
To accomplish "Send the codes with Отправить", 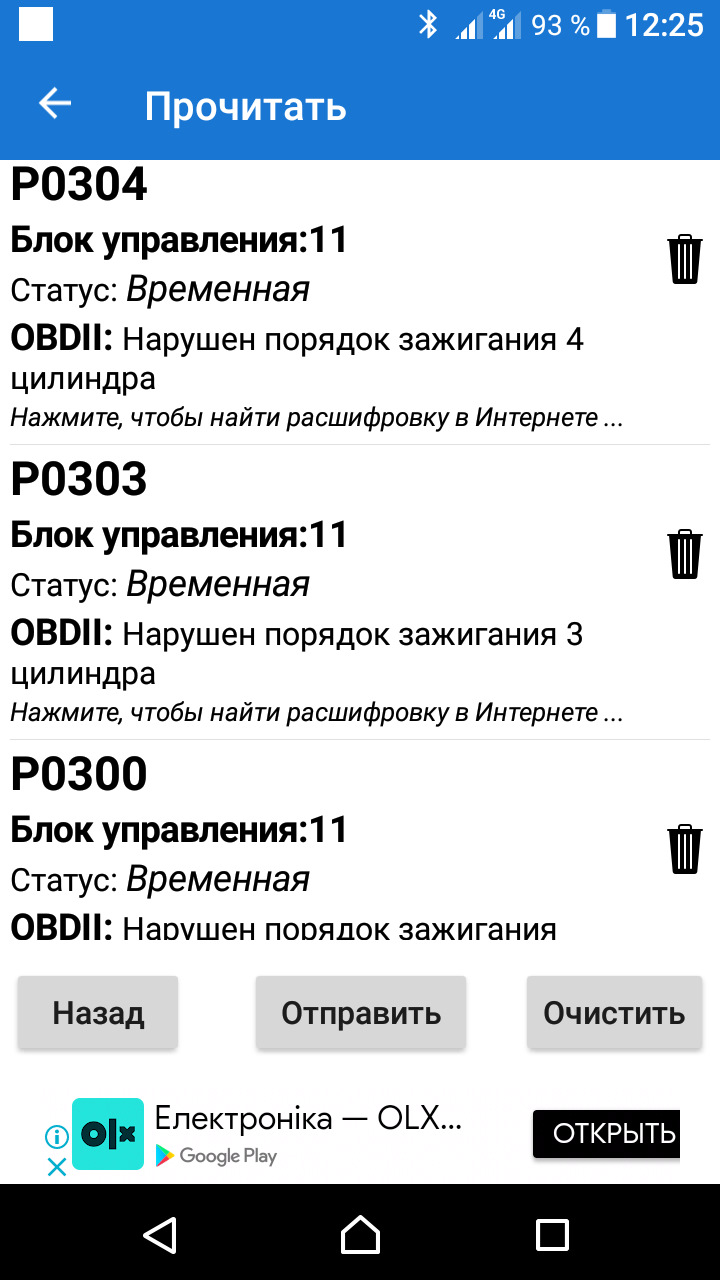I will [x=361, y=1013].
